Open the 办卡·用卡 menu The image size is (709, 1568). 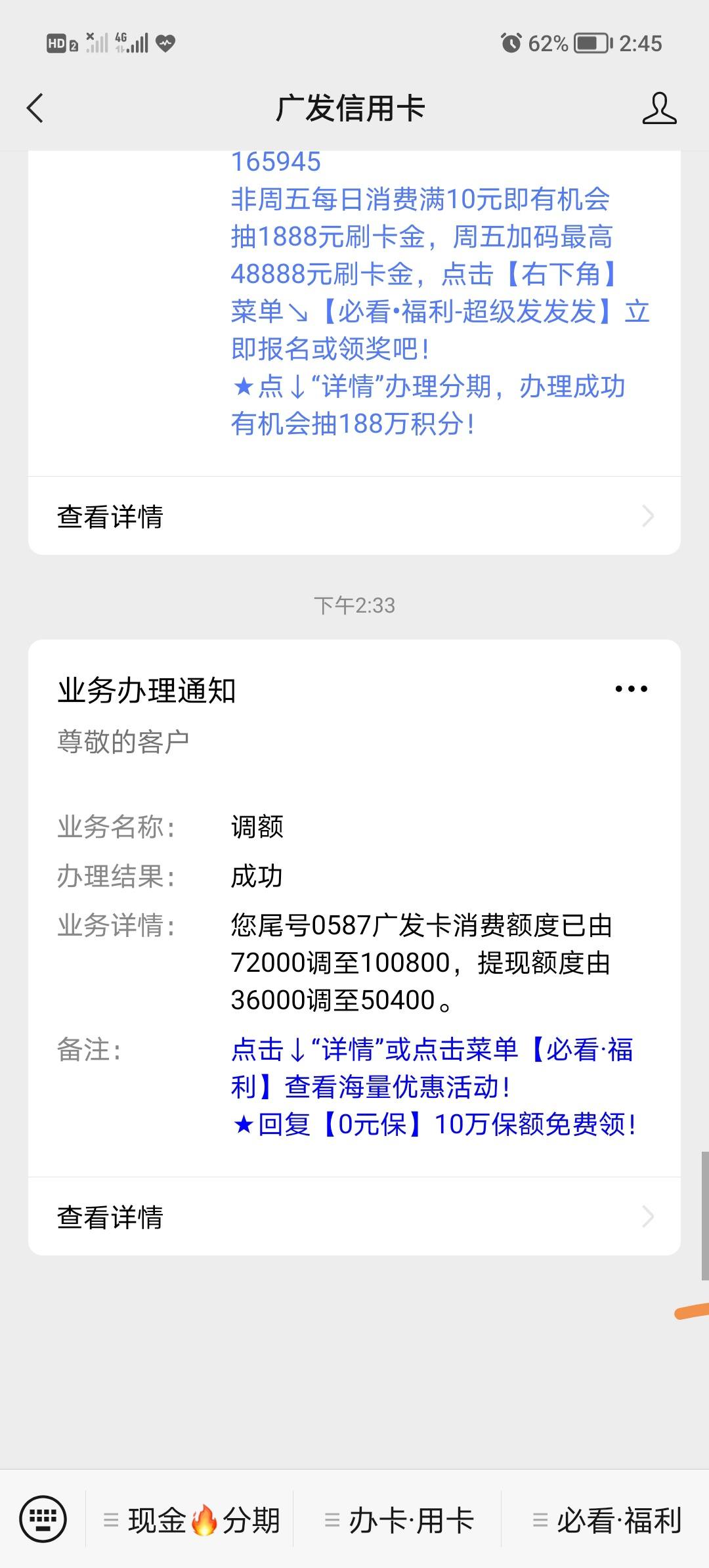click(x=398, y=1521)
